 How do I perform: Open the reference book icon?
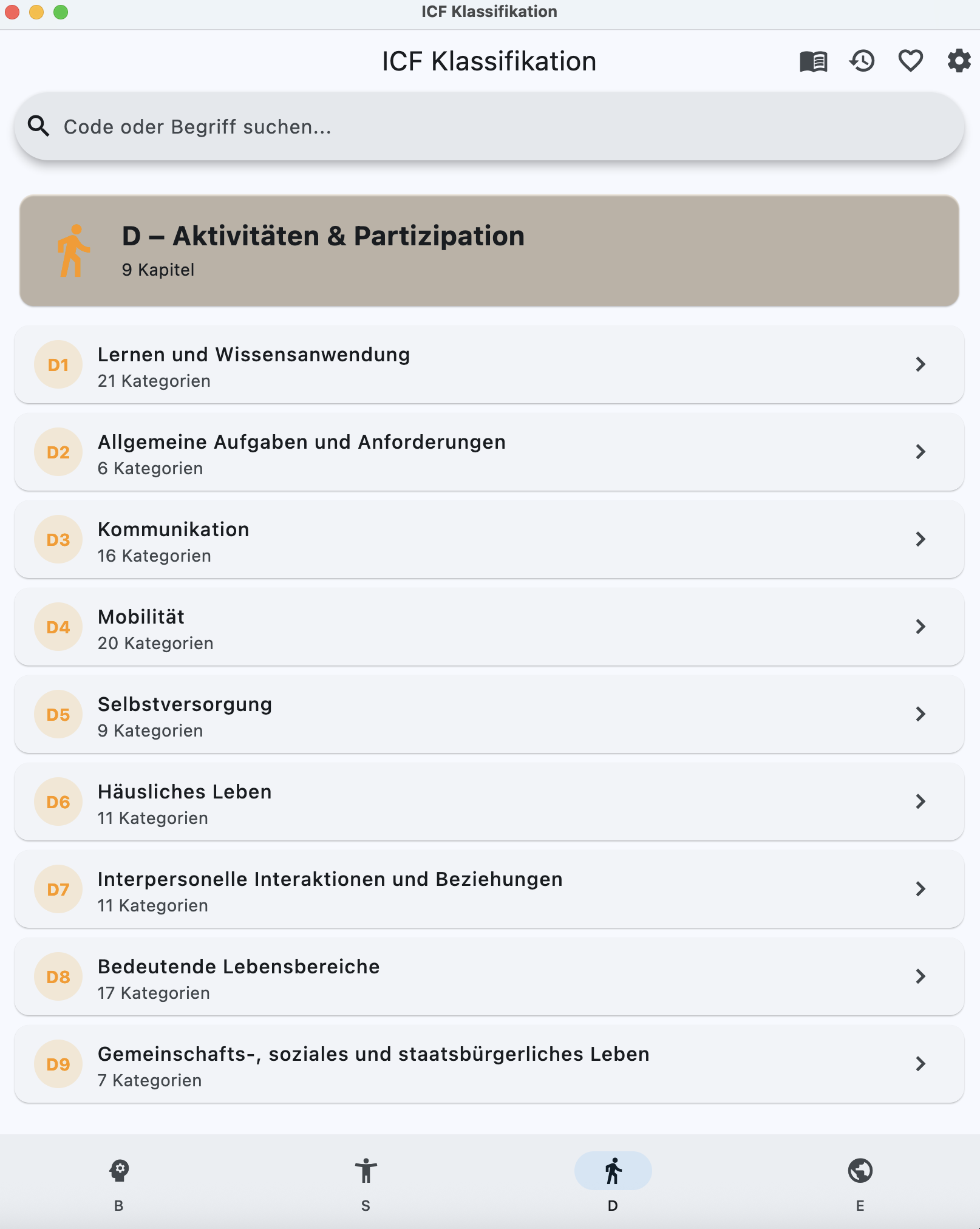(814, 61)
